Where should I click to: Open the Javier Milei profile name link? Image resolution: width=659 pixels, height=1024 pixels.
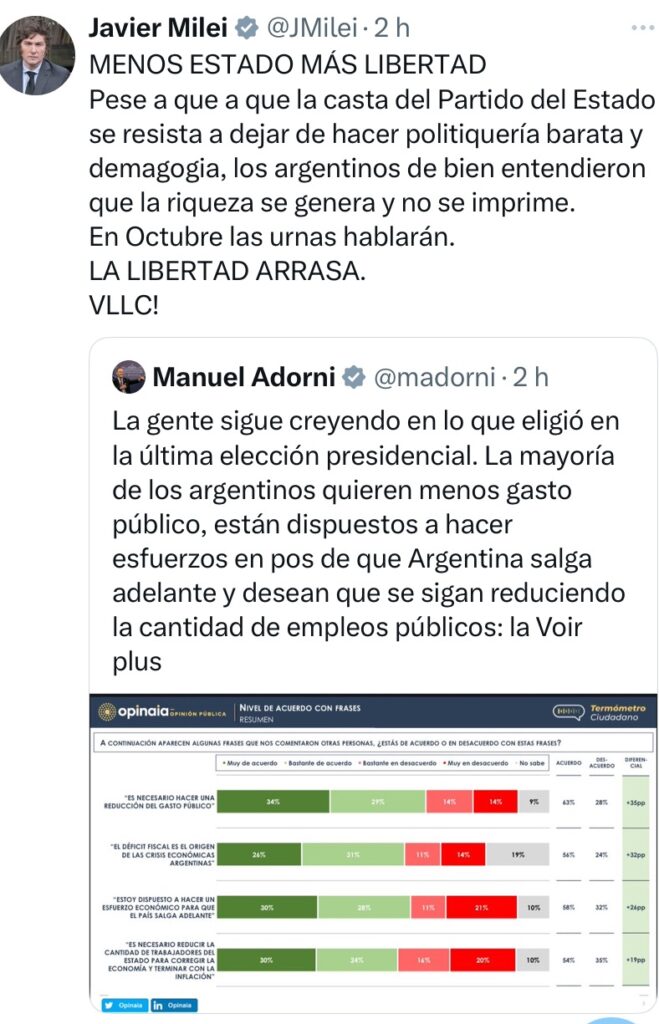tap(158, 30)
